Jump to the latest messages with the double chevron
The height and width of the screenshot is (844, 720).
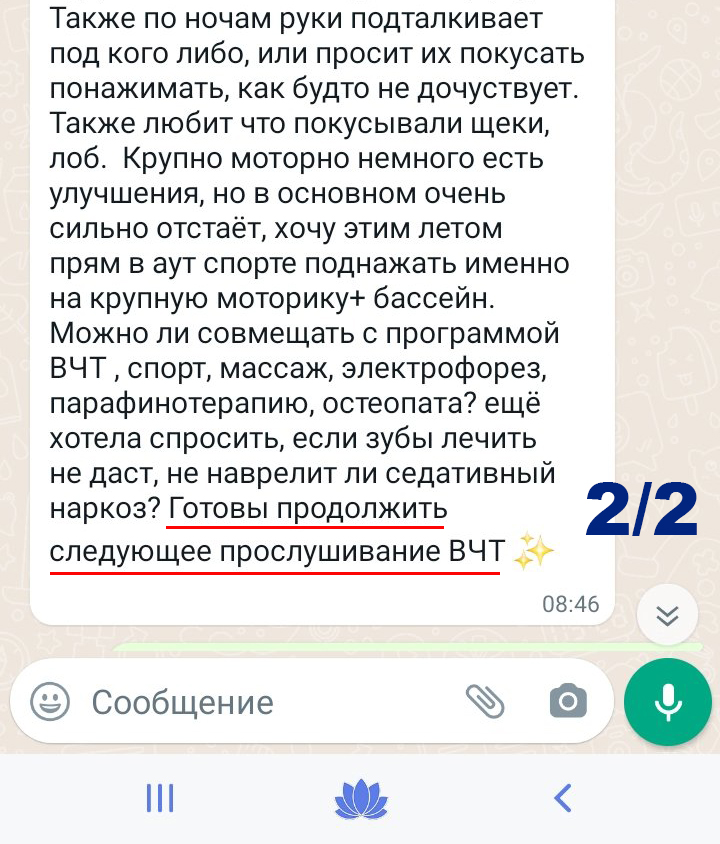click(667, 615)
